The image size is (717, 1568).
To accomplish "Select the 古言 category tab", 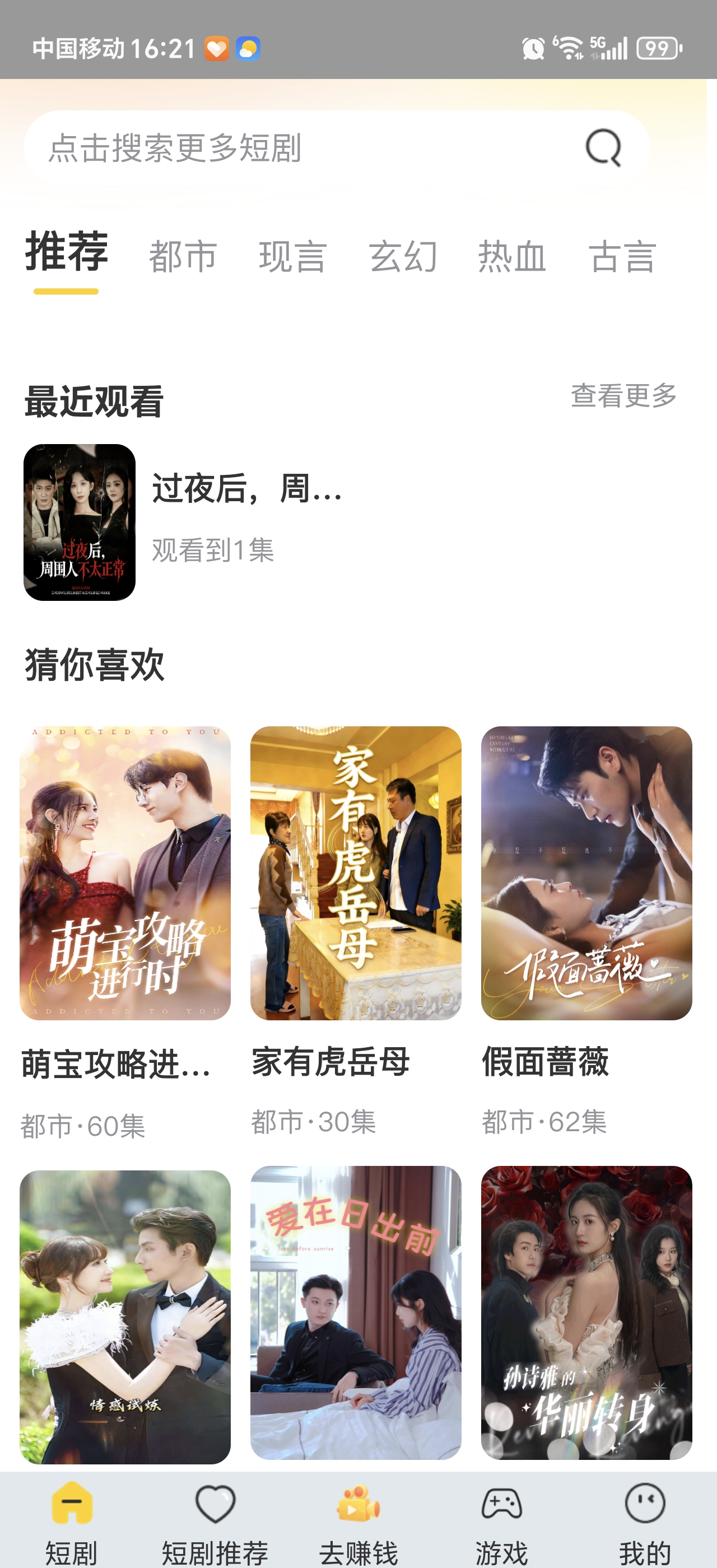I will pos(623,257).
